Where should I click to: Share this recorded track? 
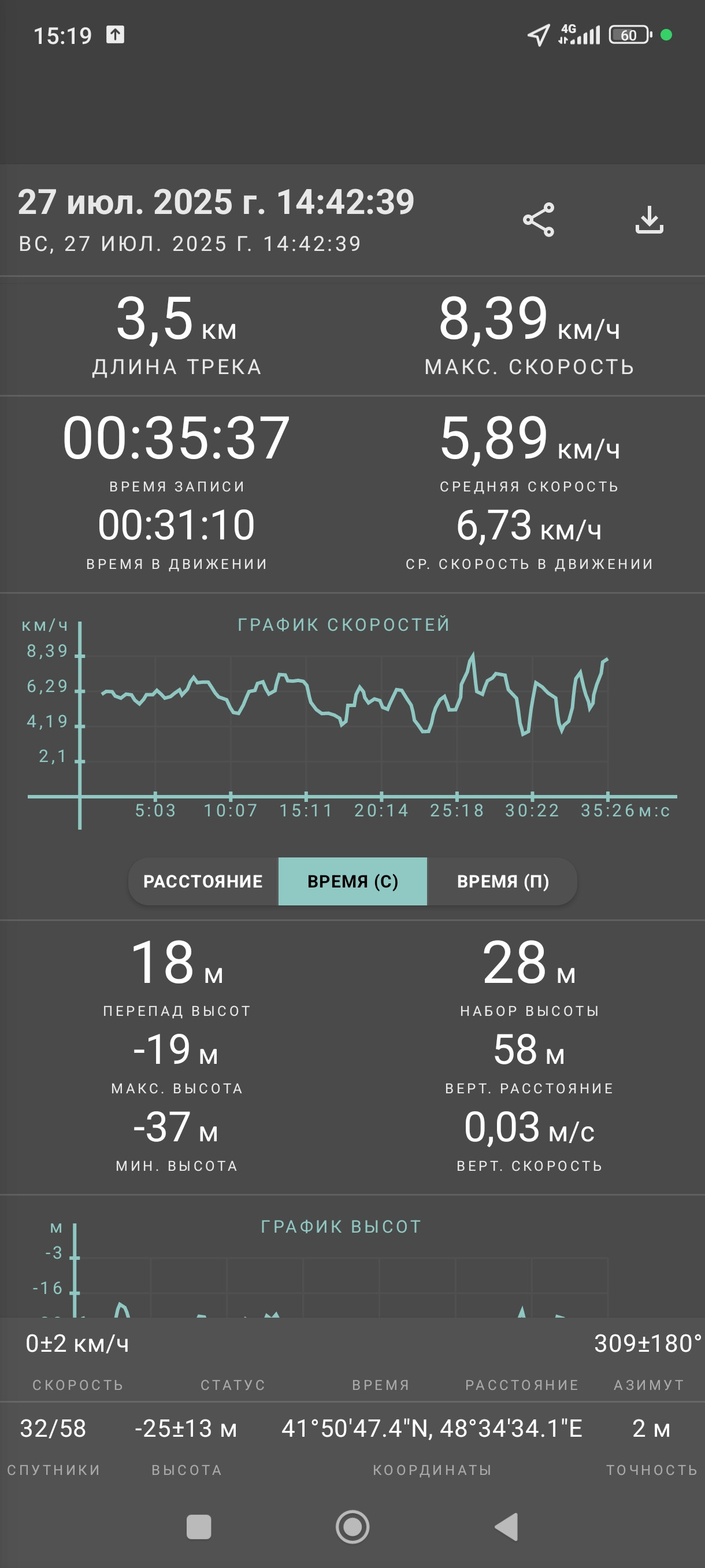coord(539,220)
